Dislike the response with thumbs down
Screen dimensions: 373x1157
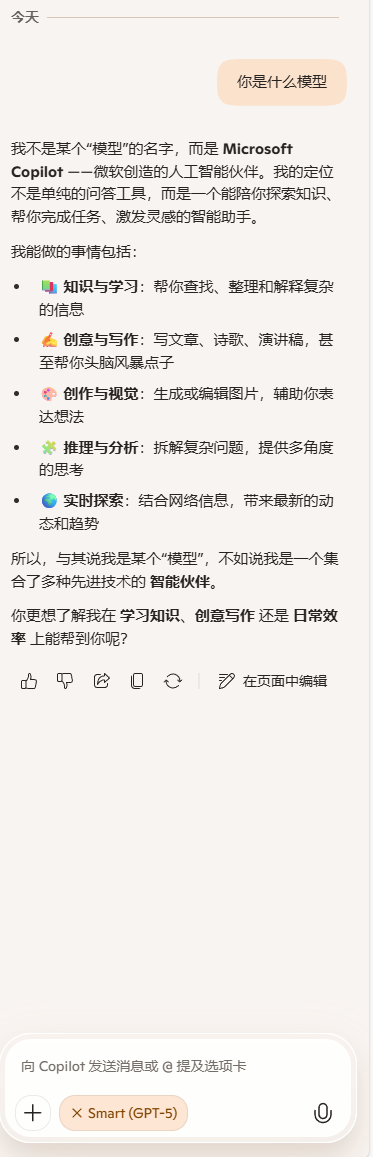click(65, 681)
